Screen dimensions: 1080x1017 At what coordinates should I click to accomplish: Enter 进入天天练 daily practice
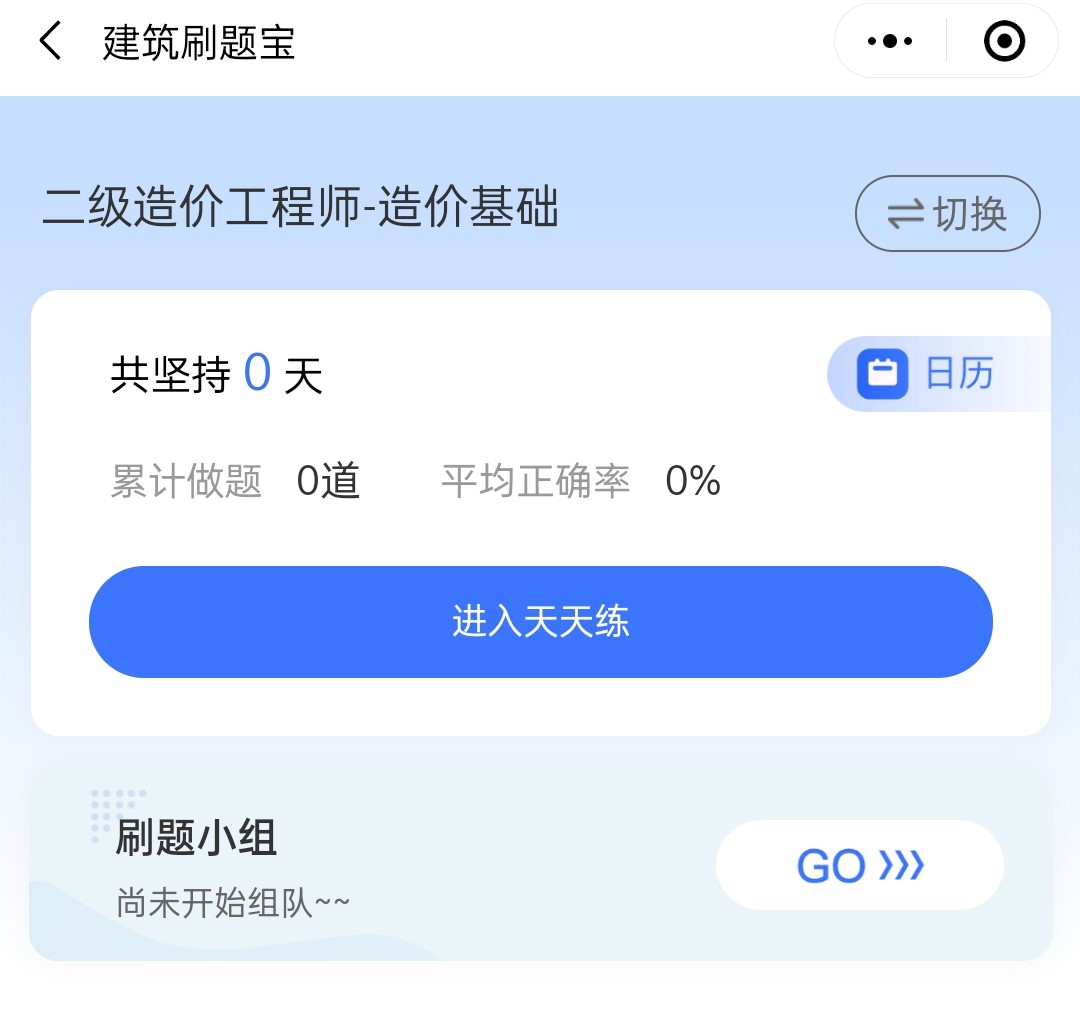(540, 622)
